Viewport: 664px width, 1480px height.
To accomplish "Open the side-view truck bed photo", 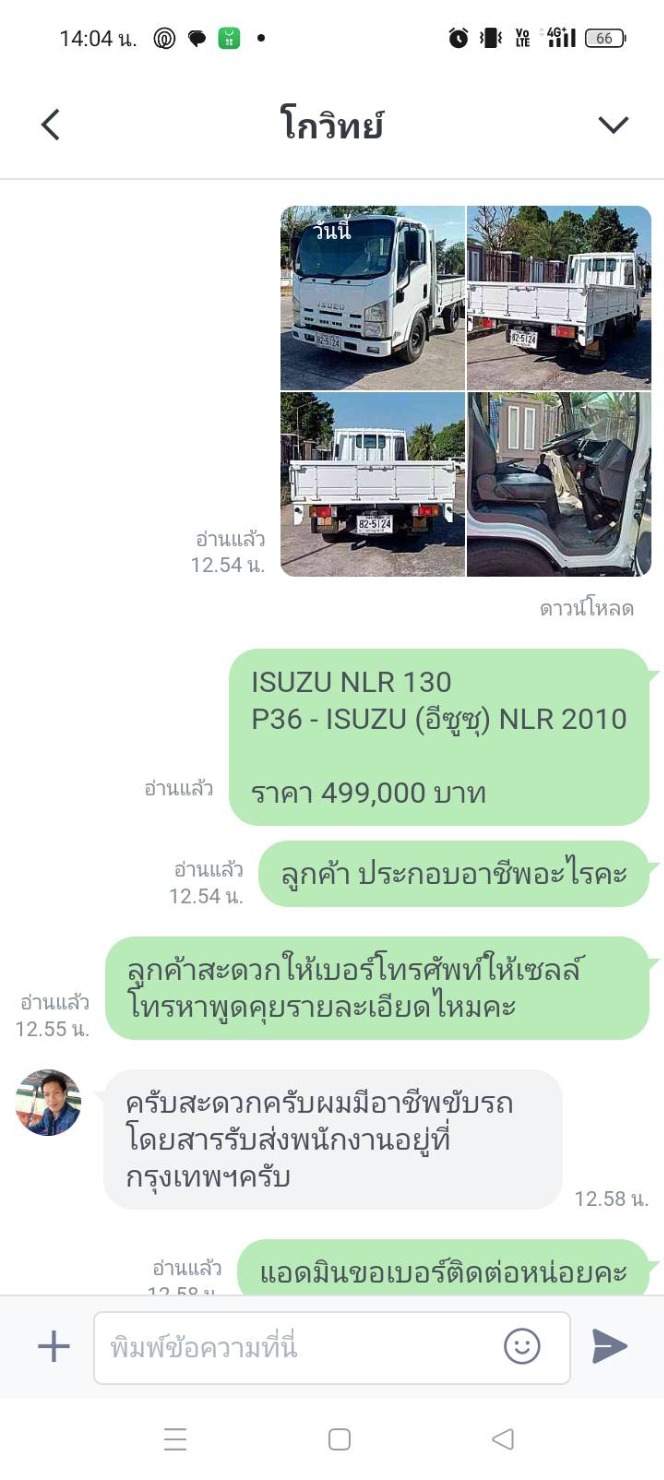I will [559, 298].
